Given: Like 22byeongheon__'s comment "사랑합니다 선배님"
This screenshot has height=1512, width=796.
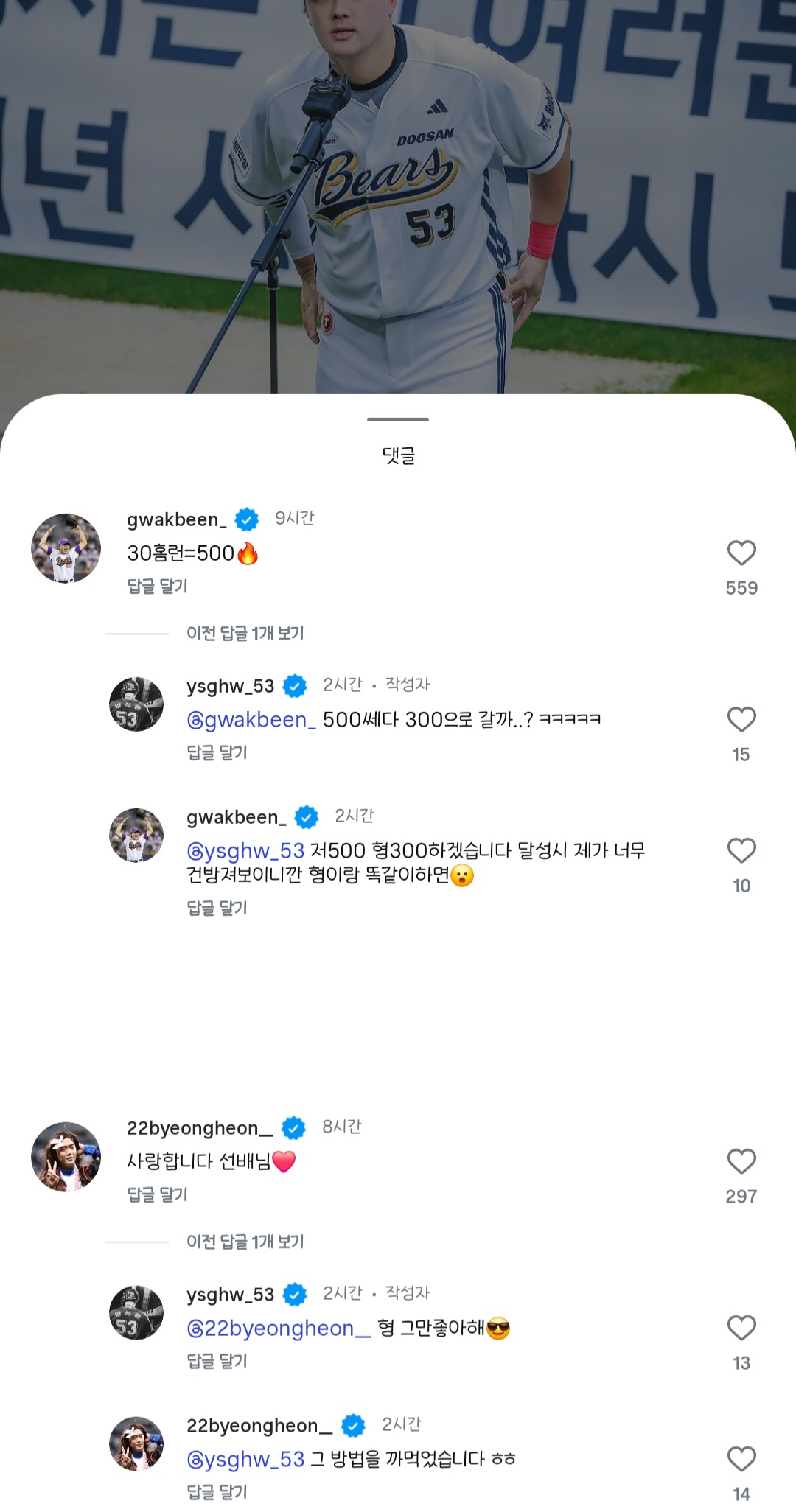Looking at the screenshot, I should (x=741, y=1162).
